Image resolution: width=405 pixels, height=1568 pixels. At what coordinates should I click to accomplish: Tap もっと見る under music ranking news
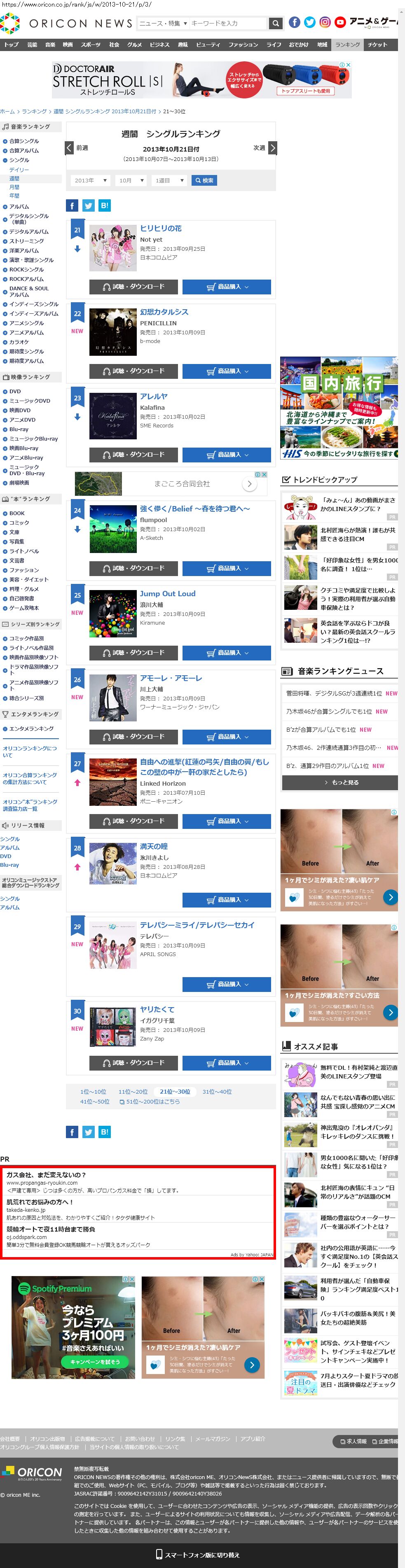[339, 782]
